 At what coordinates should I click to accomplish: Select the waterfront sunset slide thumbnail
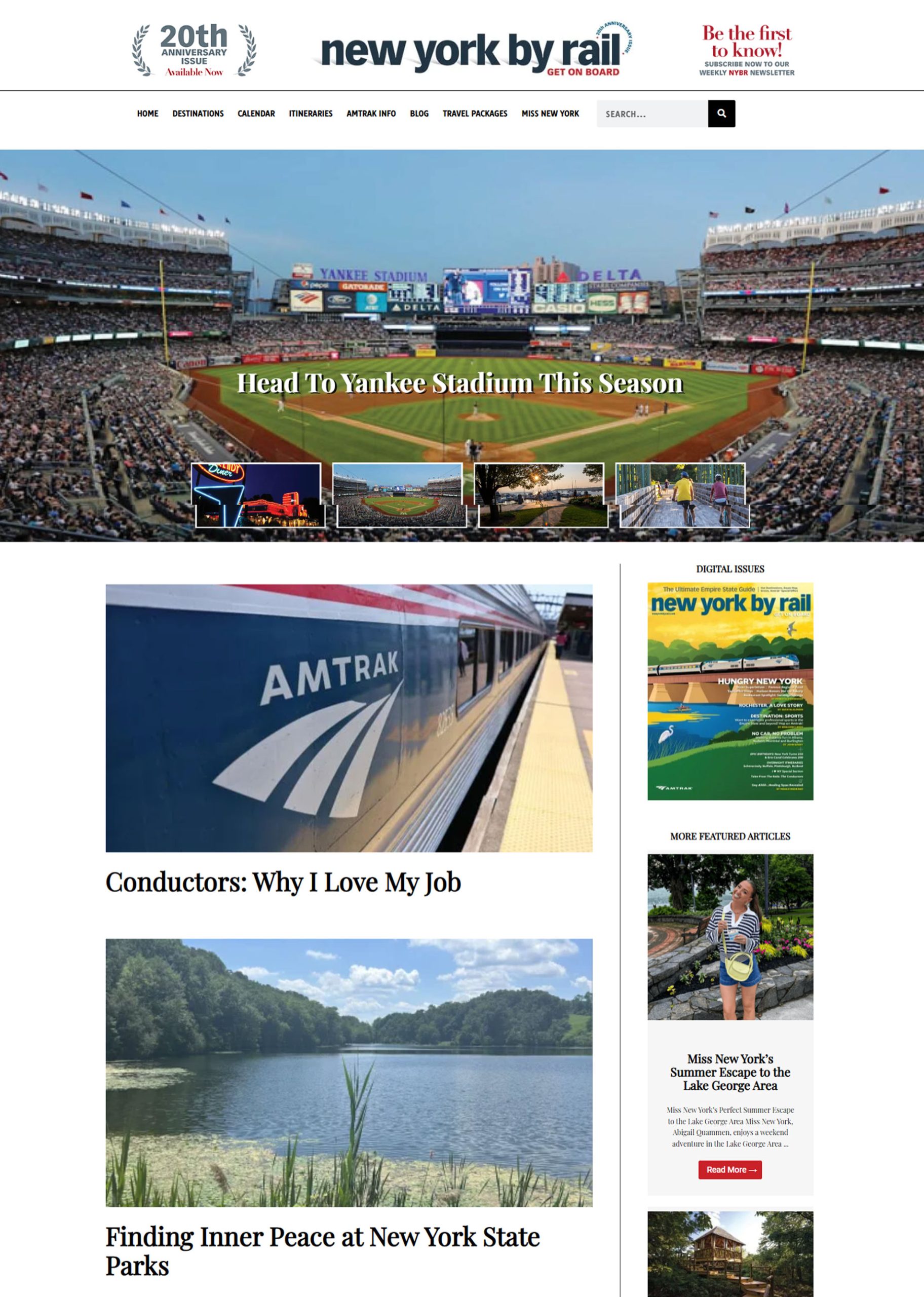tap(541, 495)
